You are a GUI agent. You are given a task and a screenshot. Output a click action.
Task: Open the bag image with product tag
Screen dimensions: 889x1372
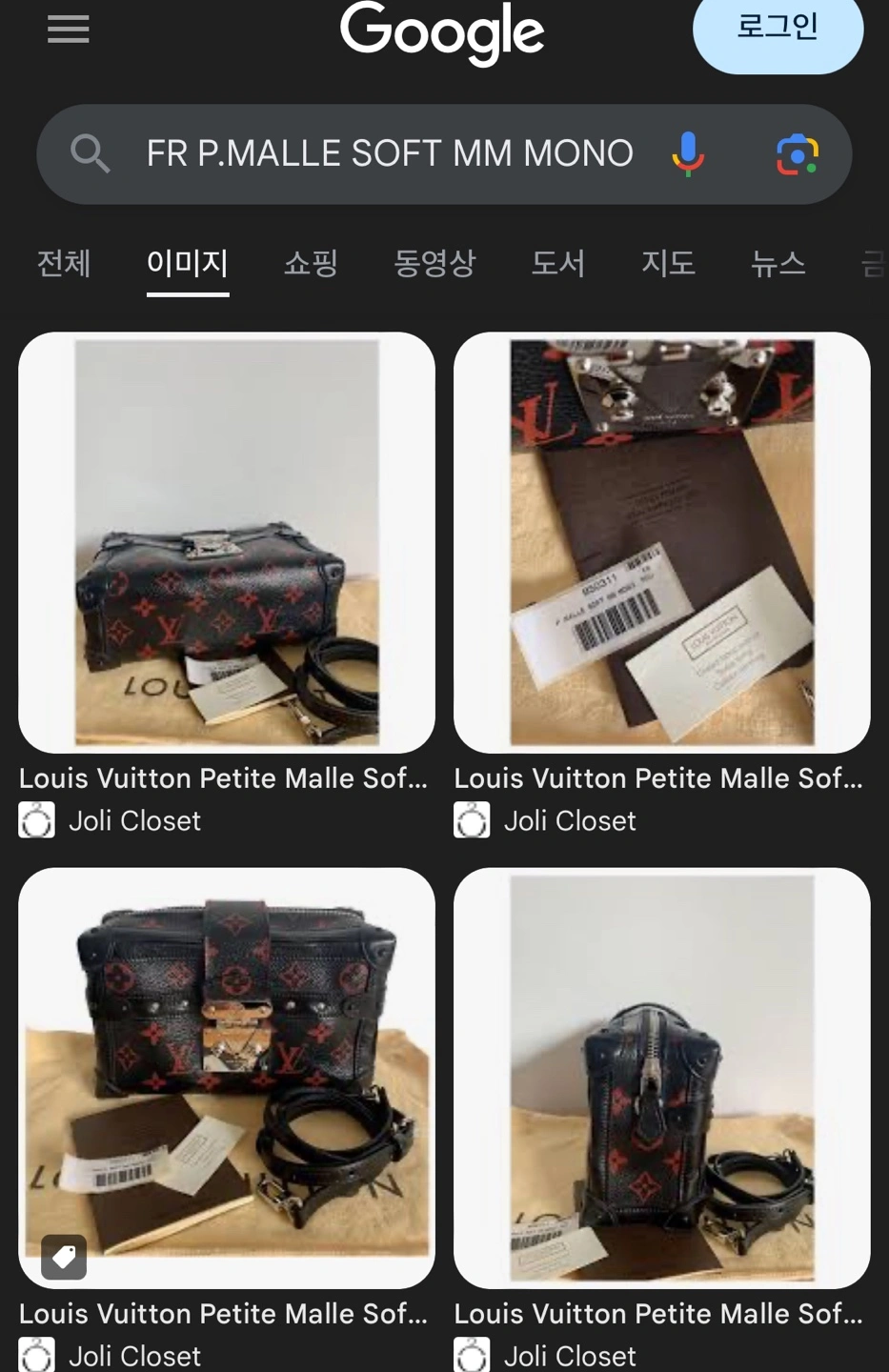click(x=227, y=1078)
